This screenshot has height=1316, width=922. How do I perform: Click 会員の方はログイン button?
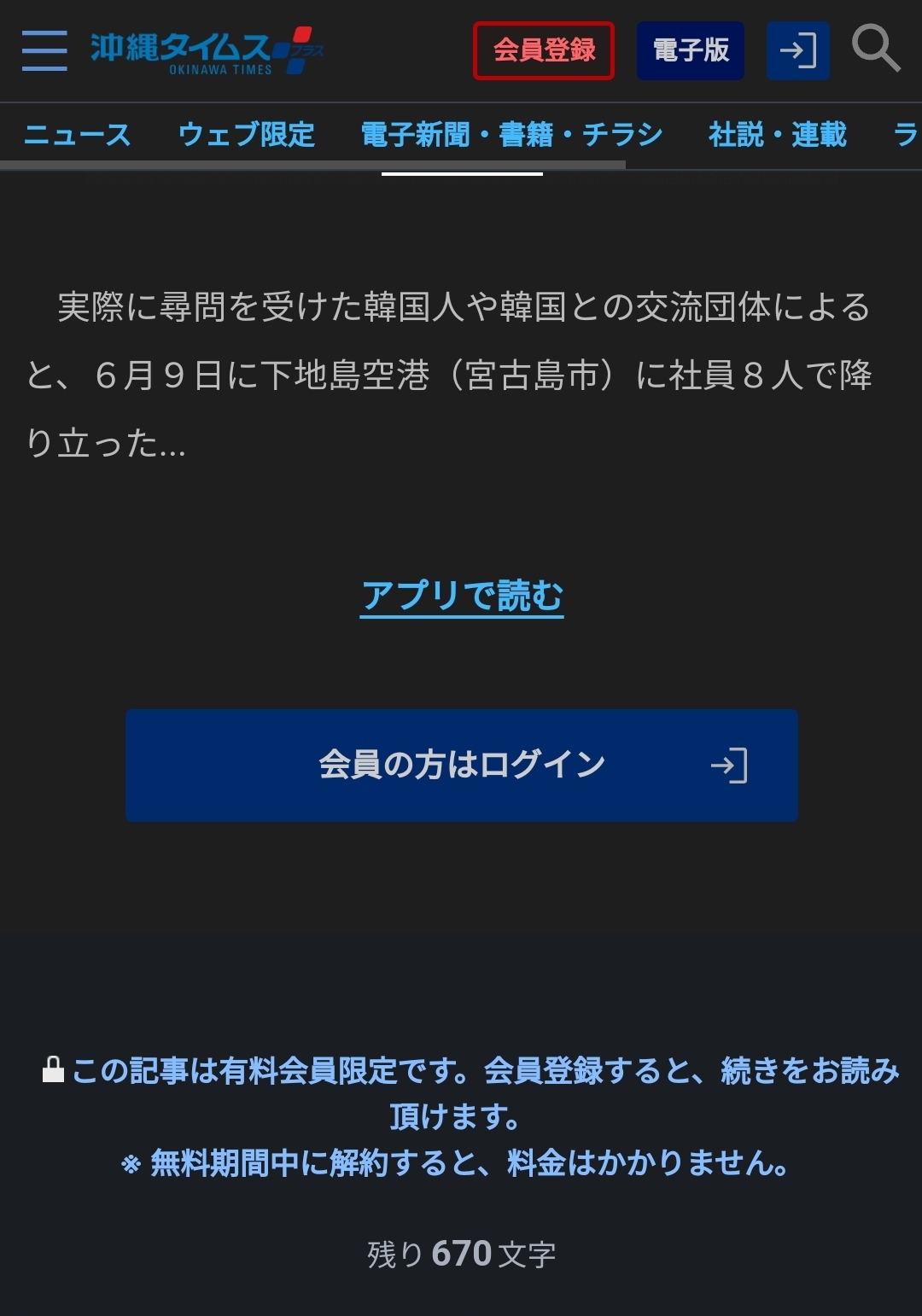pyautogui.click(x=461, y=766)
